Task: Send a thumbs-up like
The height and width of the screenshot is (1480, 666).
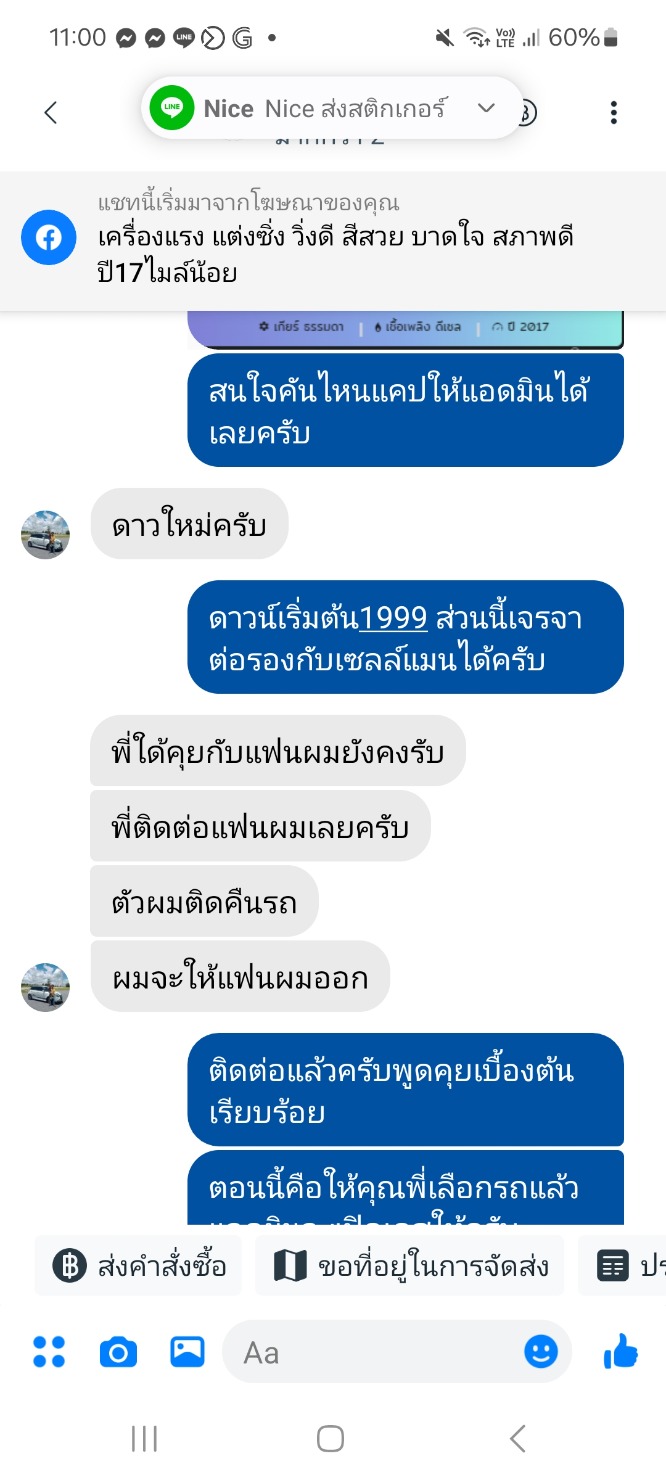Action: (x=621, y=1352)
